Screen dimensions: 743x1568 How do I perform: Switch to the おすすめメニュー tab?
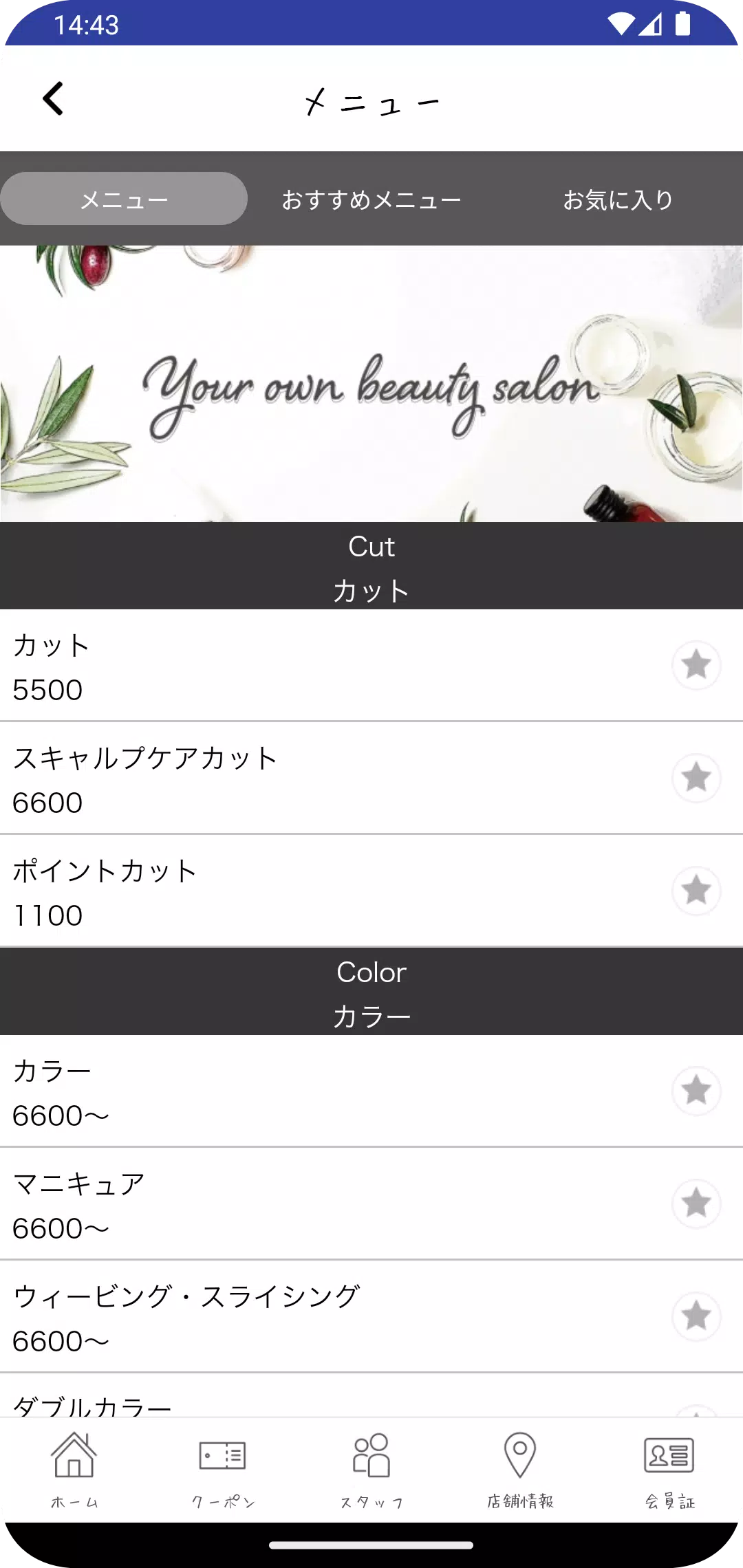pos(371,199)
